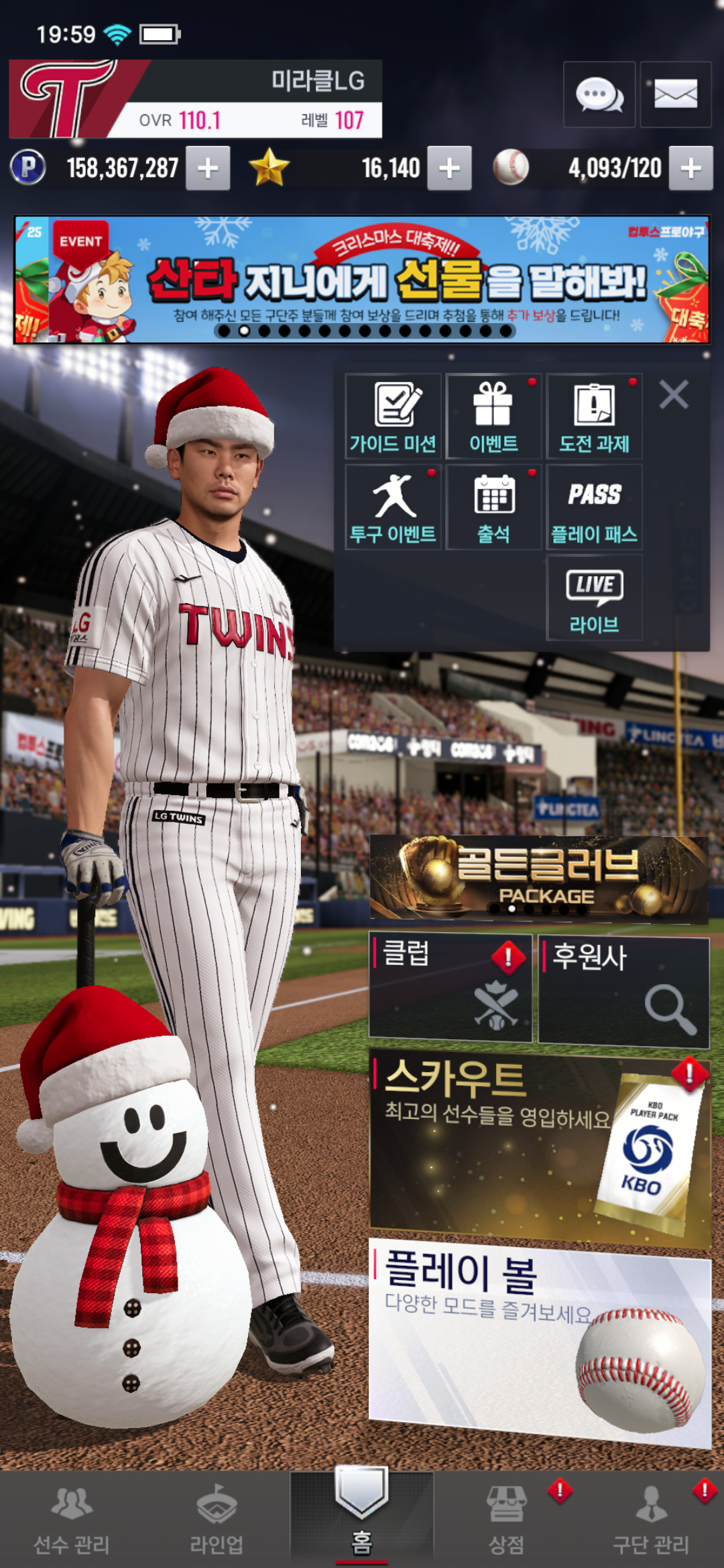Image resolution: width=724 pixels, height=1568 pixels.
Task: Open 라이브 (LIVE) section
Action: [594, 598]
